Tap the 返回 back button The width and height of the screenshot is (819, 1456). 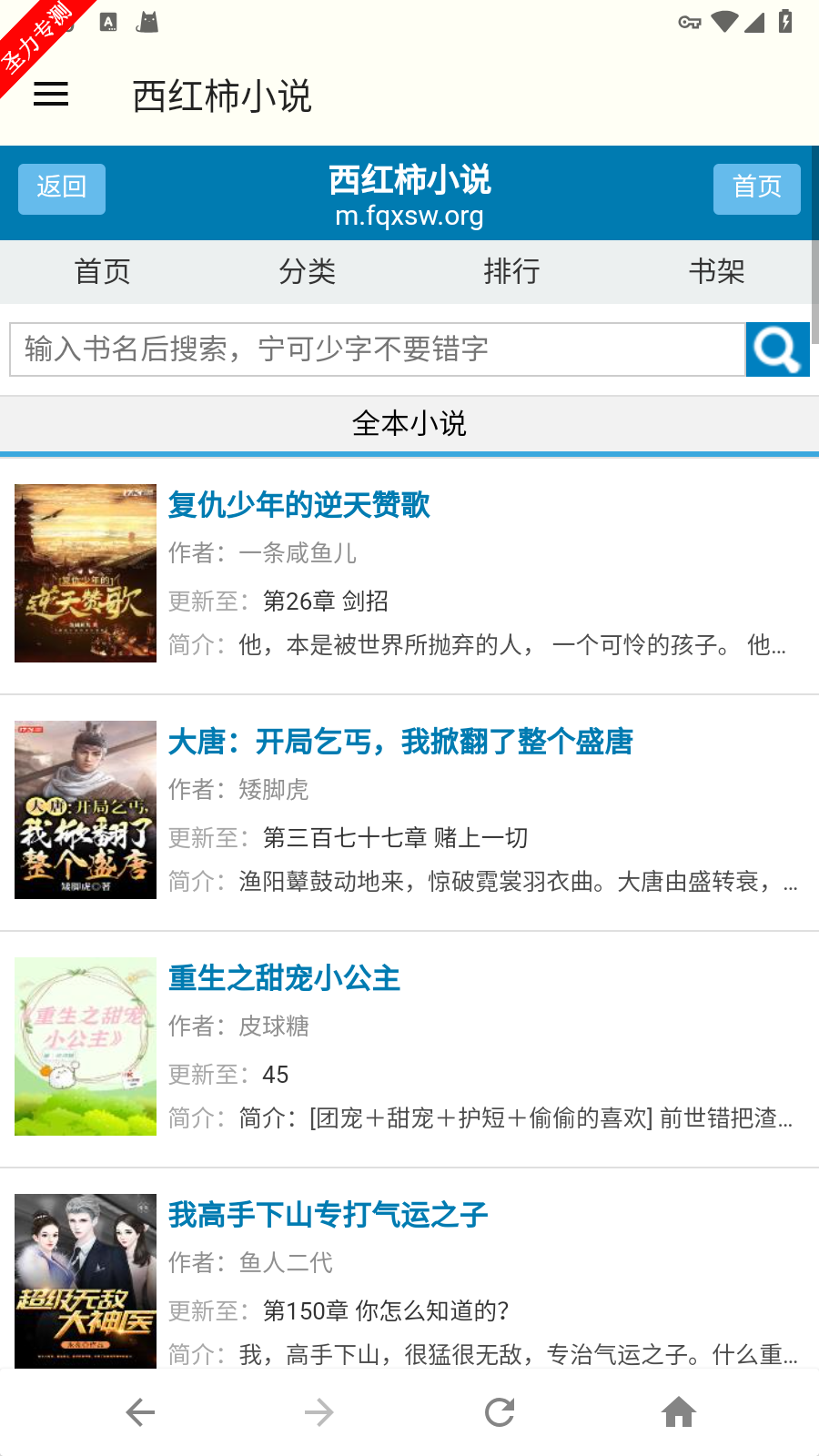click(x=62, y=188)
